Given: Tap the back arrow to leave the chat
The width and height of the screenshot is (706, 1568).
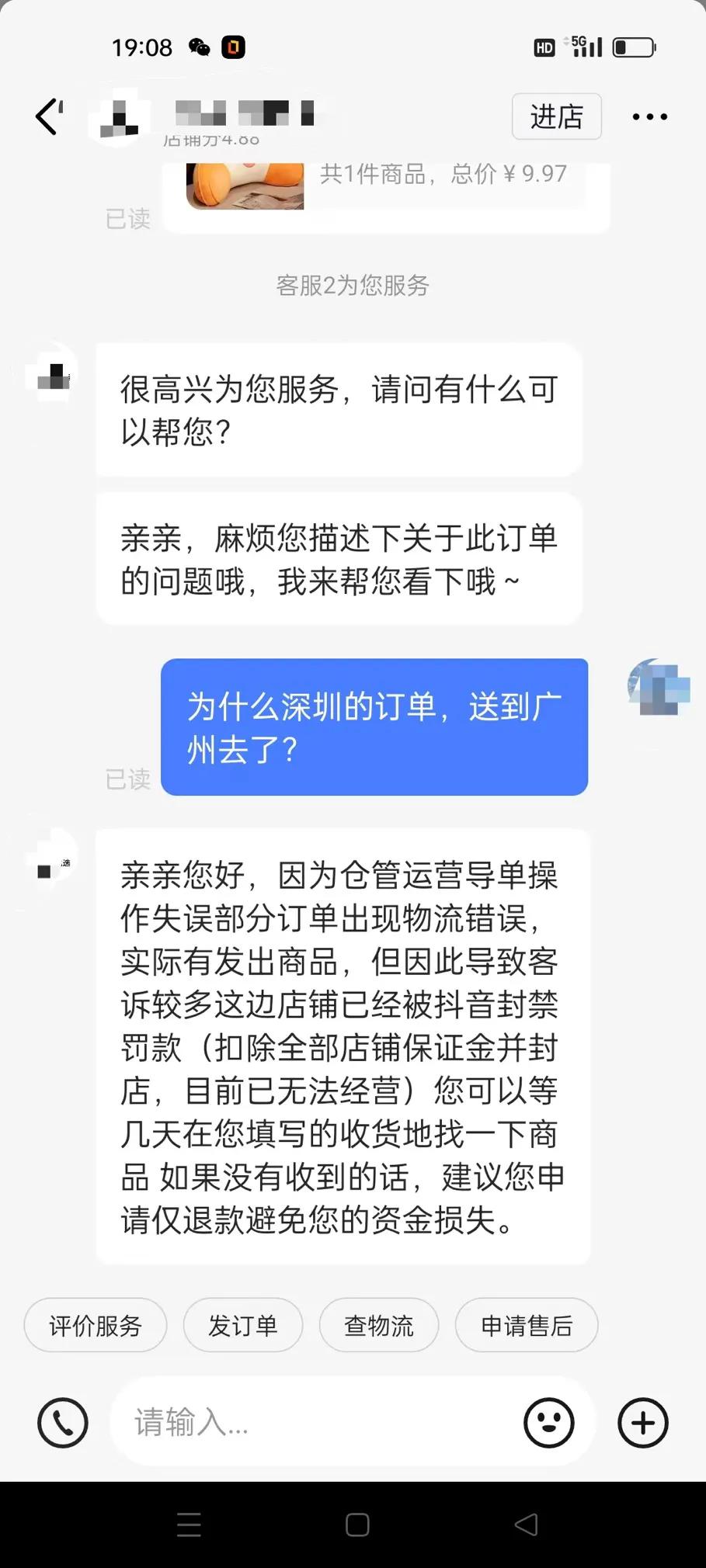Looking at the screenshot, I should pyautogui.click(x=47, y=116).
